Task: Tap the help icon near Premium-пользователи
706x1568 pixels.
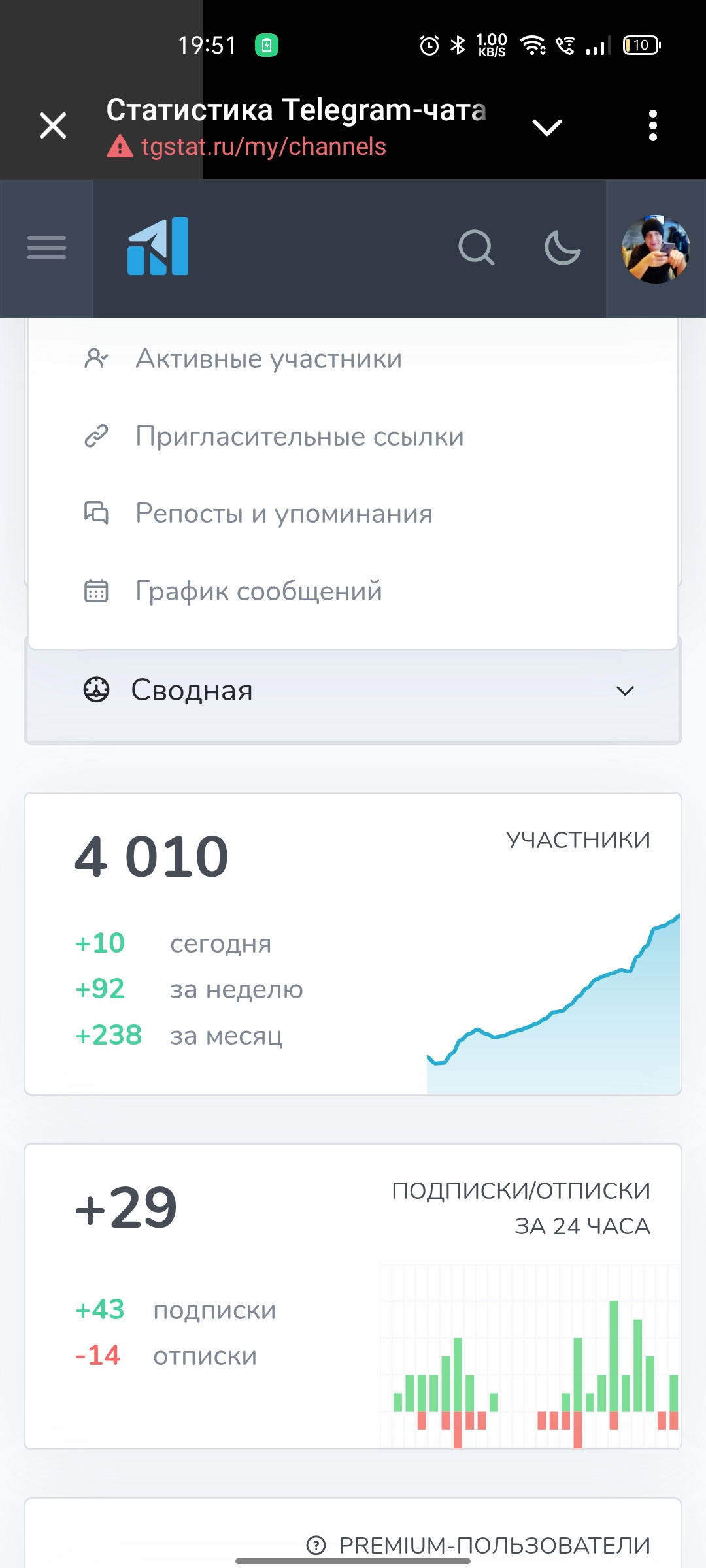Action: (316, 1546)
